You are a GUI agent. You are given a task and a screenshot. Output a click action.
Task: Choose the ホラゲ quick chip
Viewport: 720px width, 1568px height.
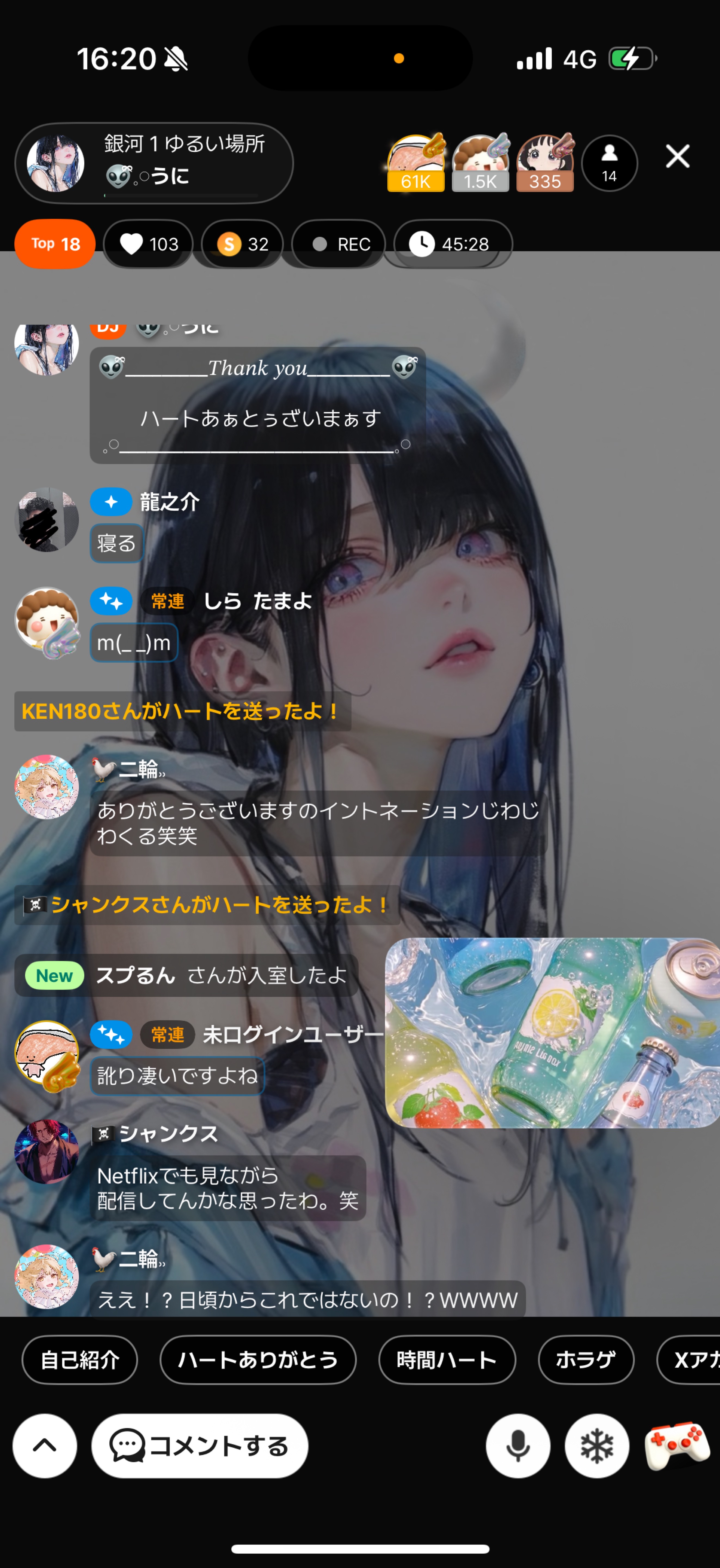[x=586, y=1359]
